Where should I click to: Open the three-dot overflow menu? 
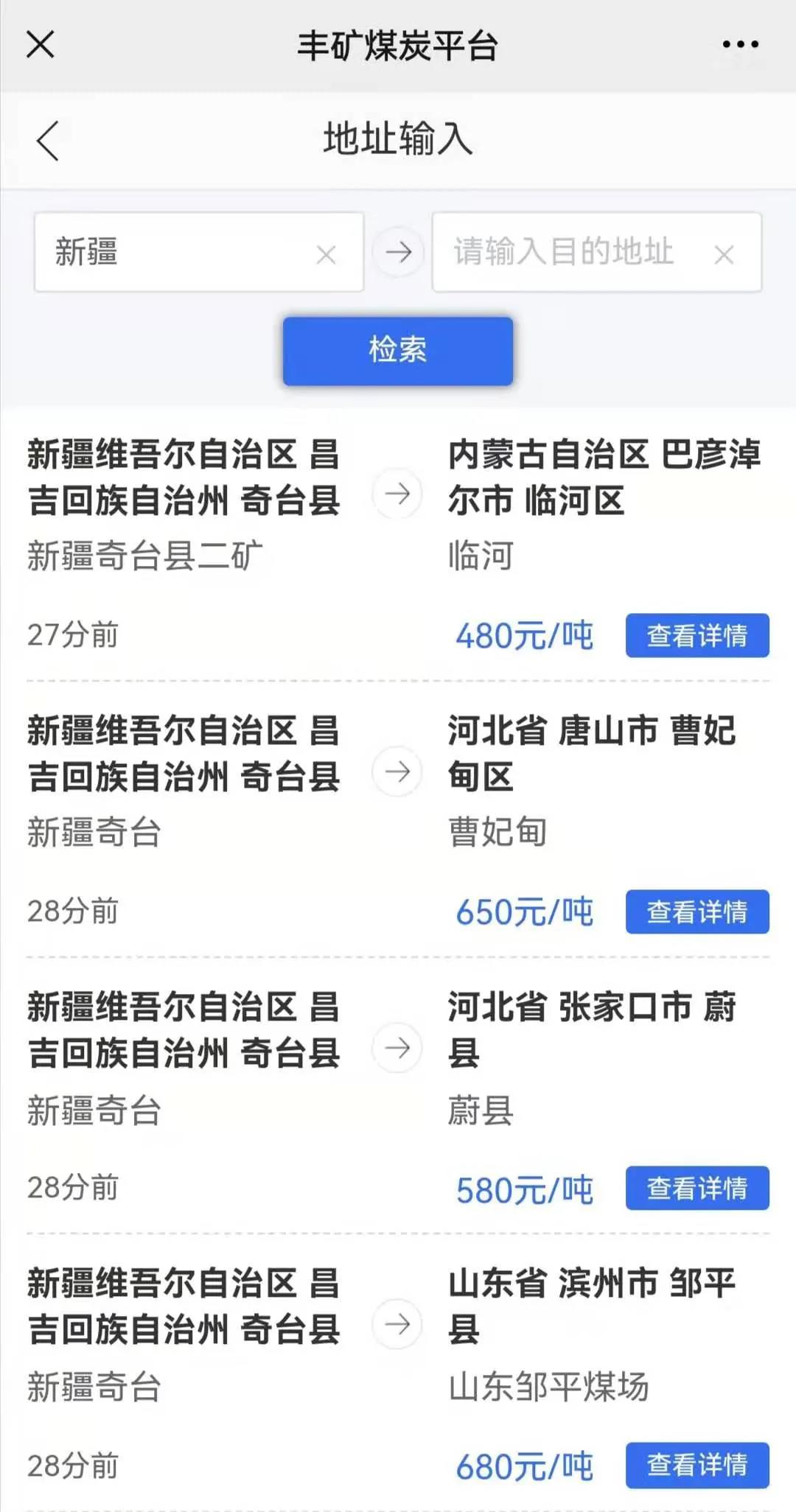740,44
